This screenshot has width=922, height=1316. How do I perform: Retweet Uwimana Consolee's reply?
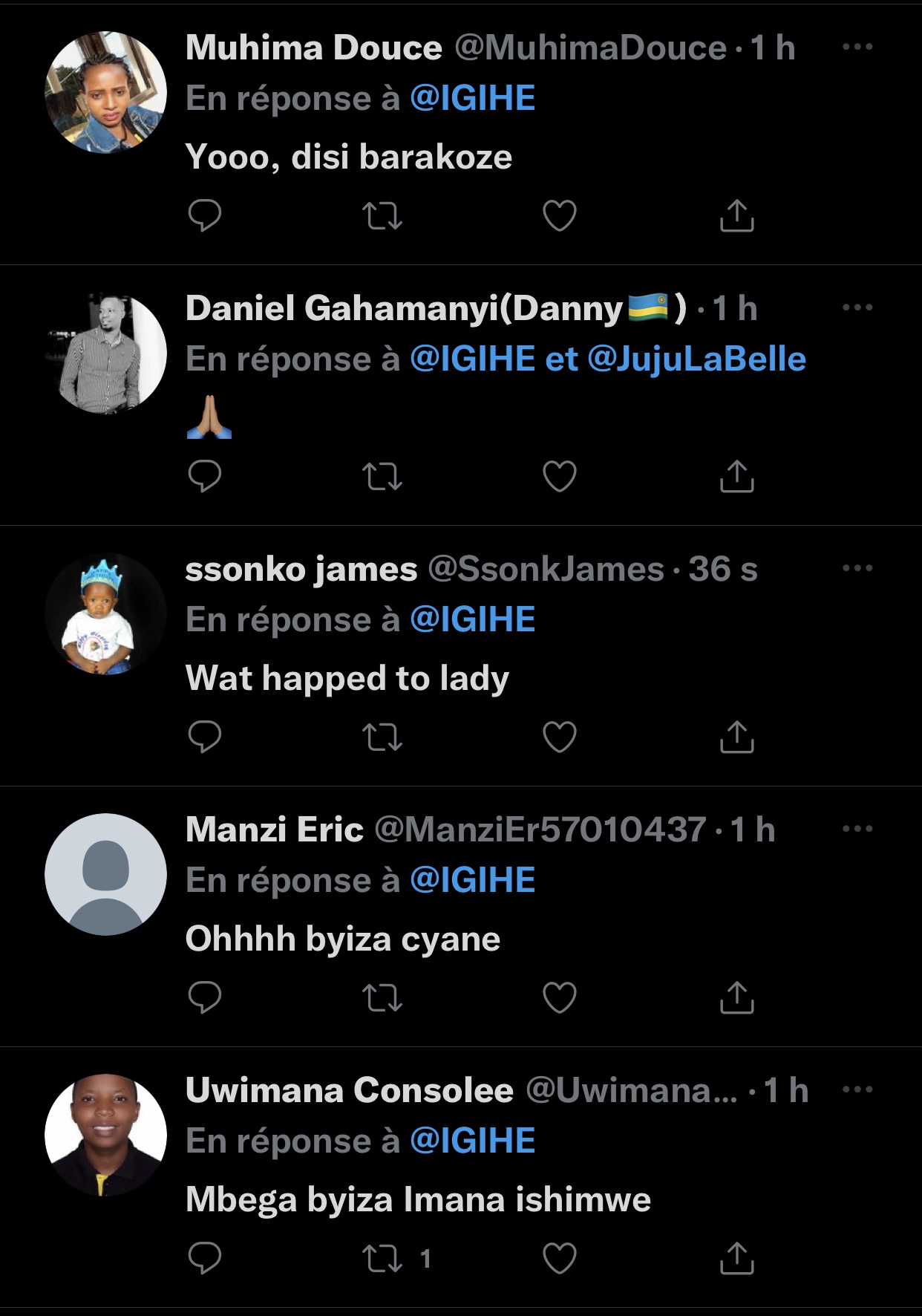tap(382, 1259)
